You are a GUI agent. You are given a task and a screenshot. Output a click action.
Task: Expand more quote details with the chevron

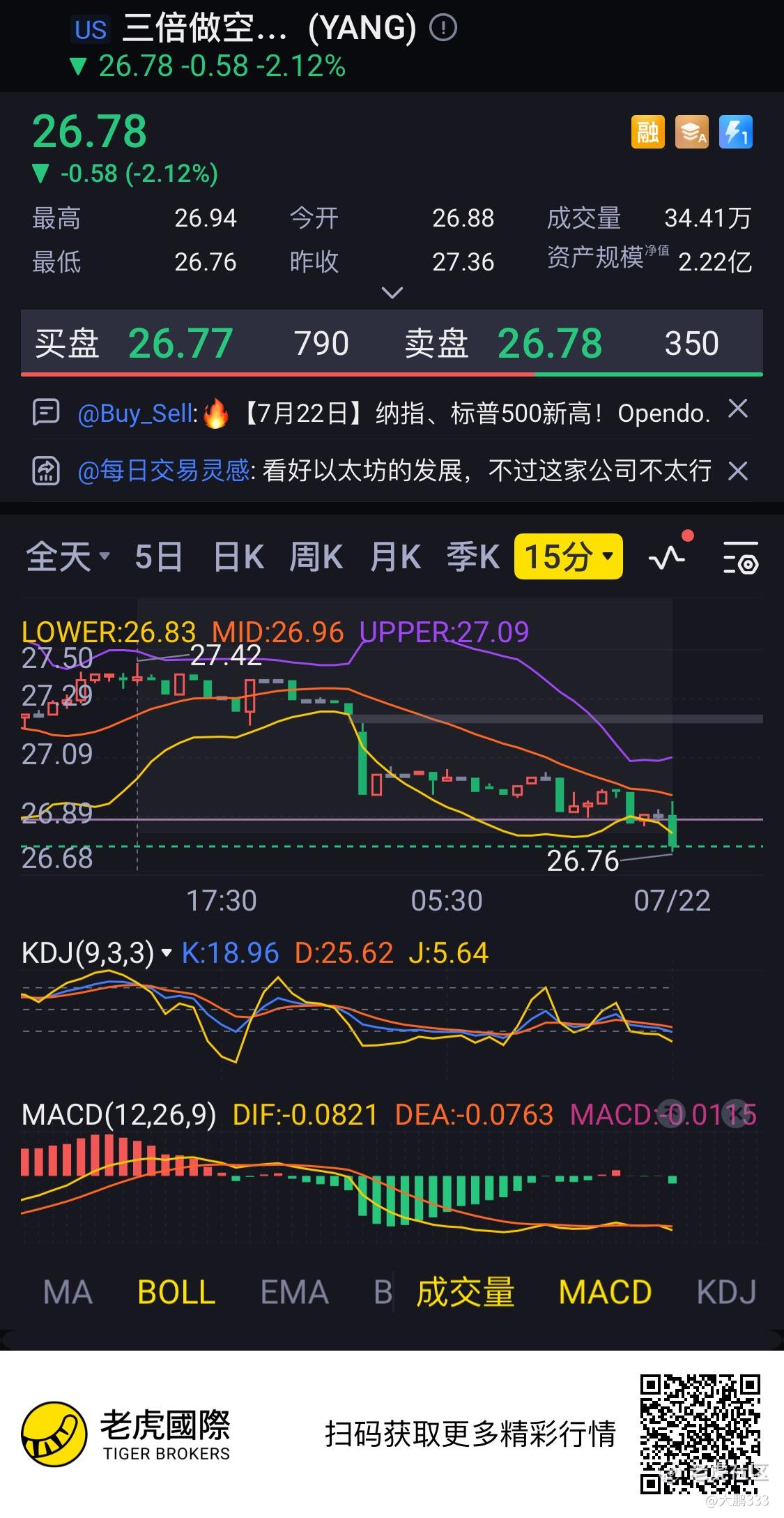pos(392,293)
